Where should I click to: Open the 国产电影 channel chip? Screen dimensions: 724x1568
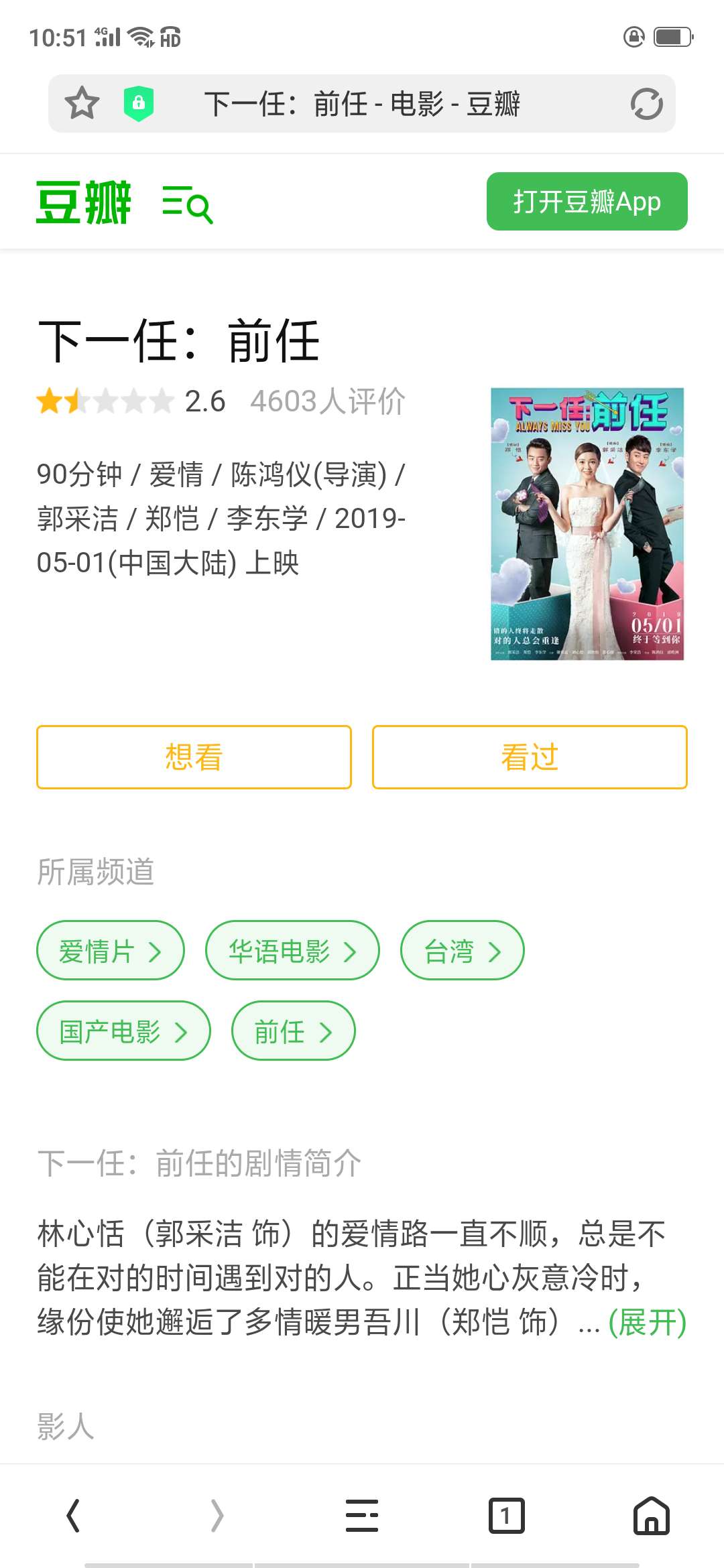click(123, 1031)
